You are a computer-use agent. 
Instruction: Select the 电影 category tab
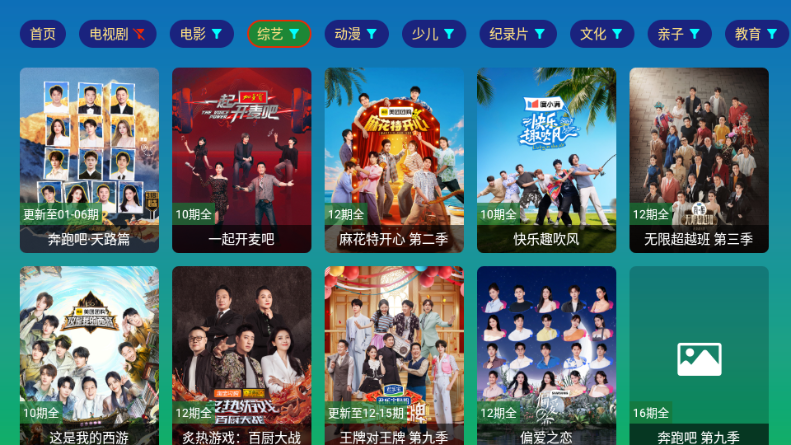pyautogui.click(x=202, y=34)
